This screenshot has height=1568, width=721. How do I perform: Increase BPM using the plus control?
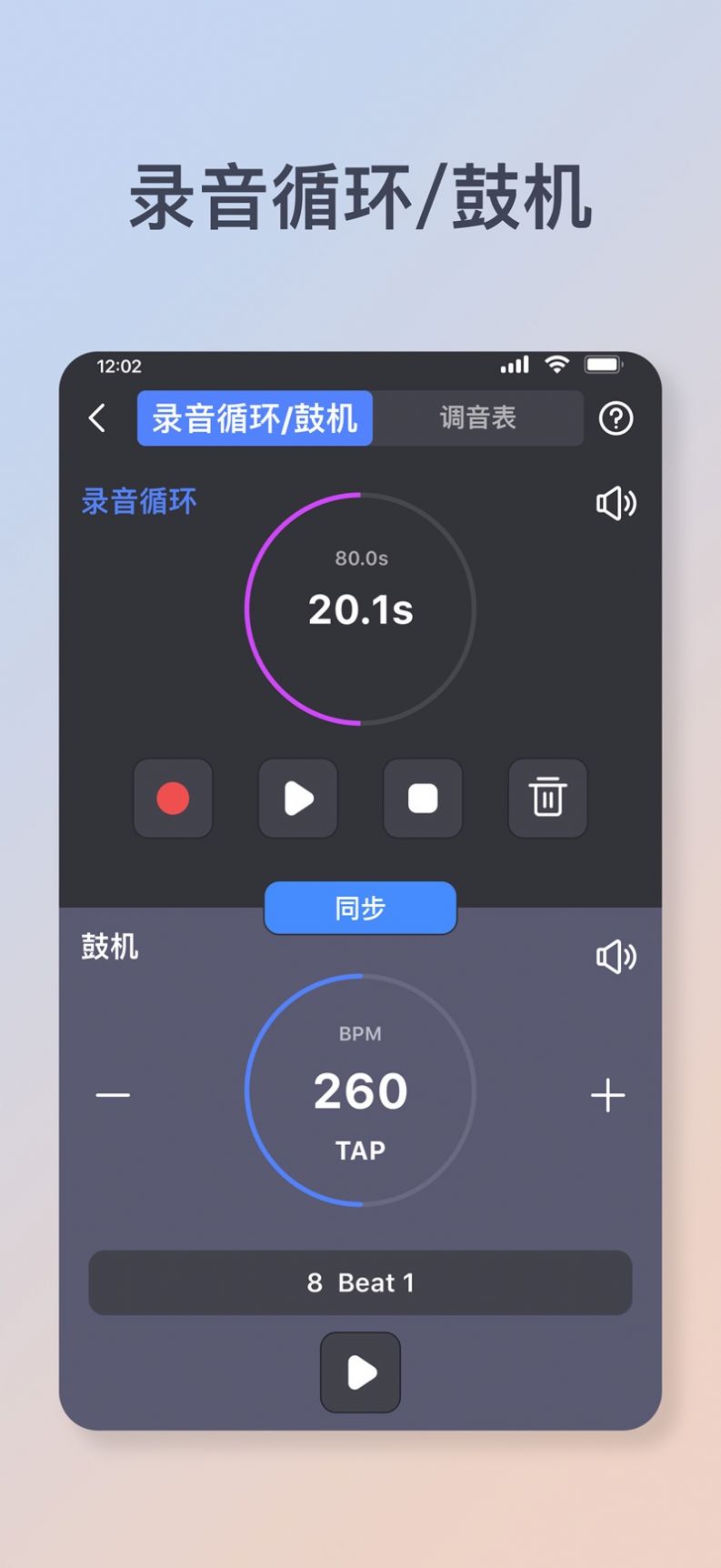point(607,1095)
